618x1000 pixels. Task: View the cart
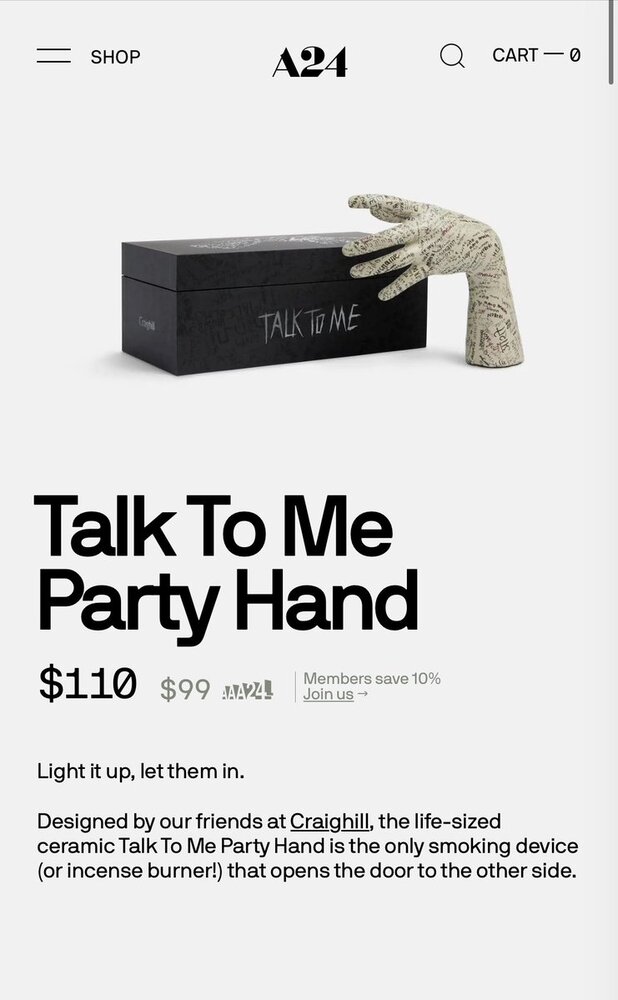tap(536, 56)
